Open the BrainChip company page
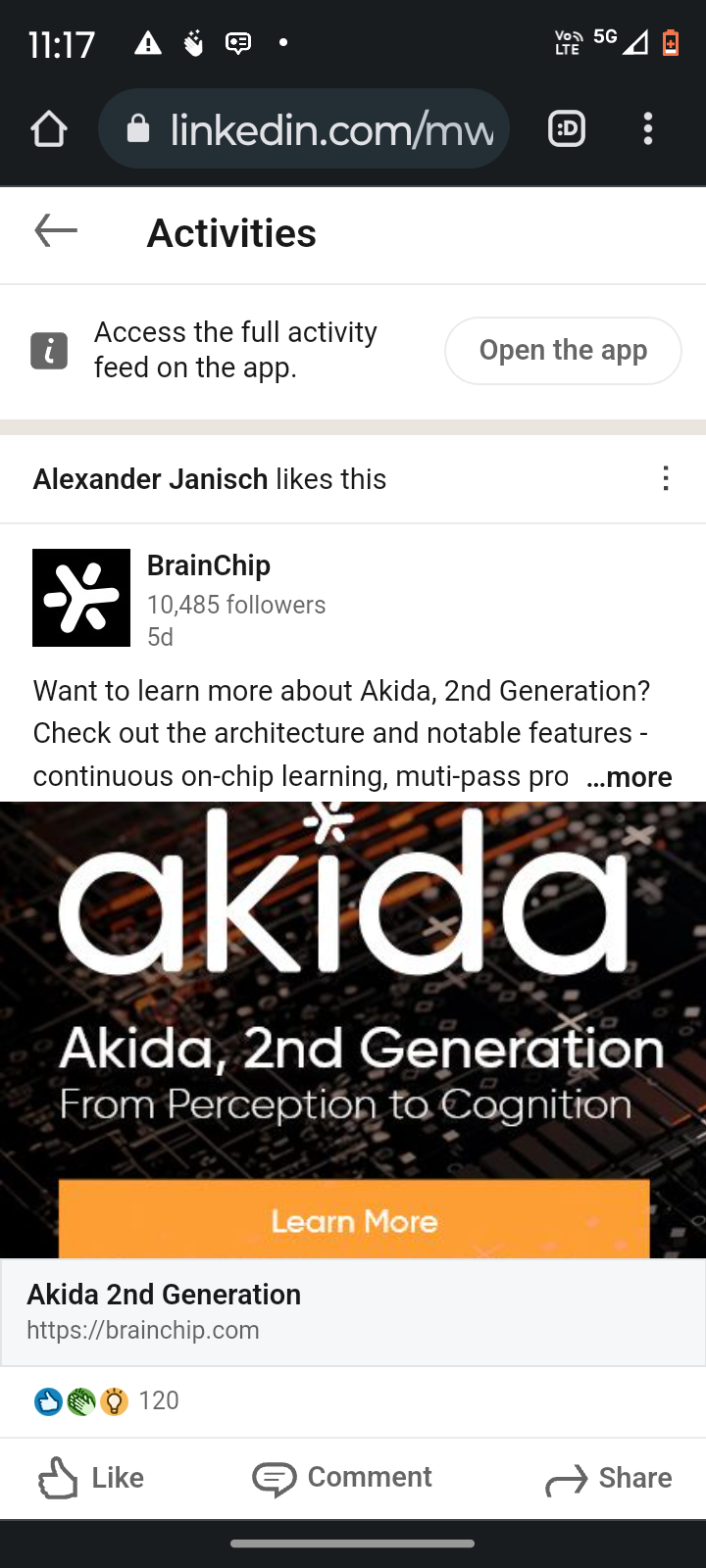 pos(209,565)
